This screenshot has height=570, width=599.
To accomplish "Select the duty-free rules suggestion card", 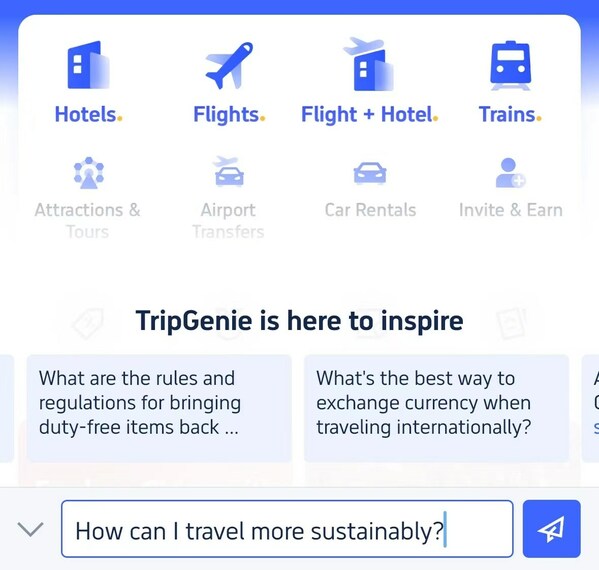I will click(x=159, y=408).
